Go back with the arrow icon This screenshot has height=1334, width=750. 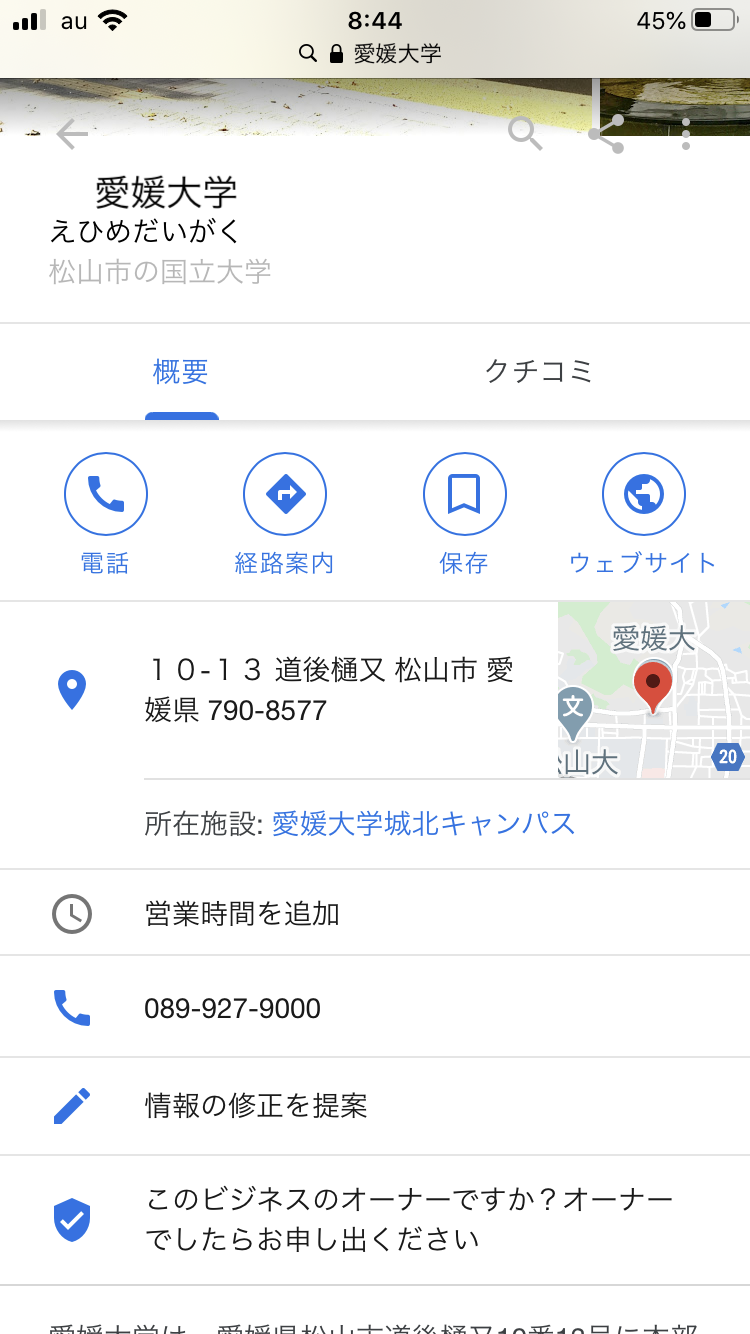click(72, 134)
